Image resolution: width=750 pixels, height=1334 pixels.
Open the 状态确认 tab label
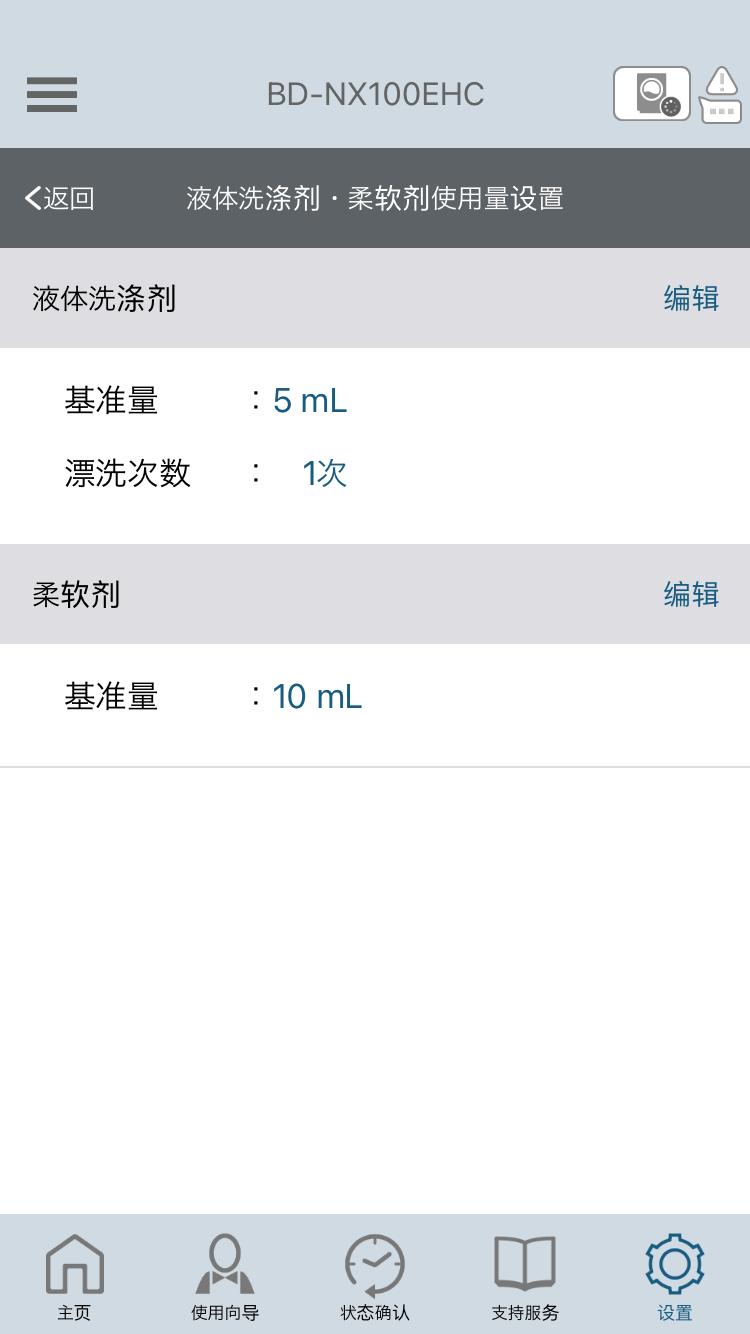pos(375,1312)
